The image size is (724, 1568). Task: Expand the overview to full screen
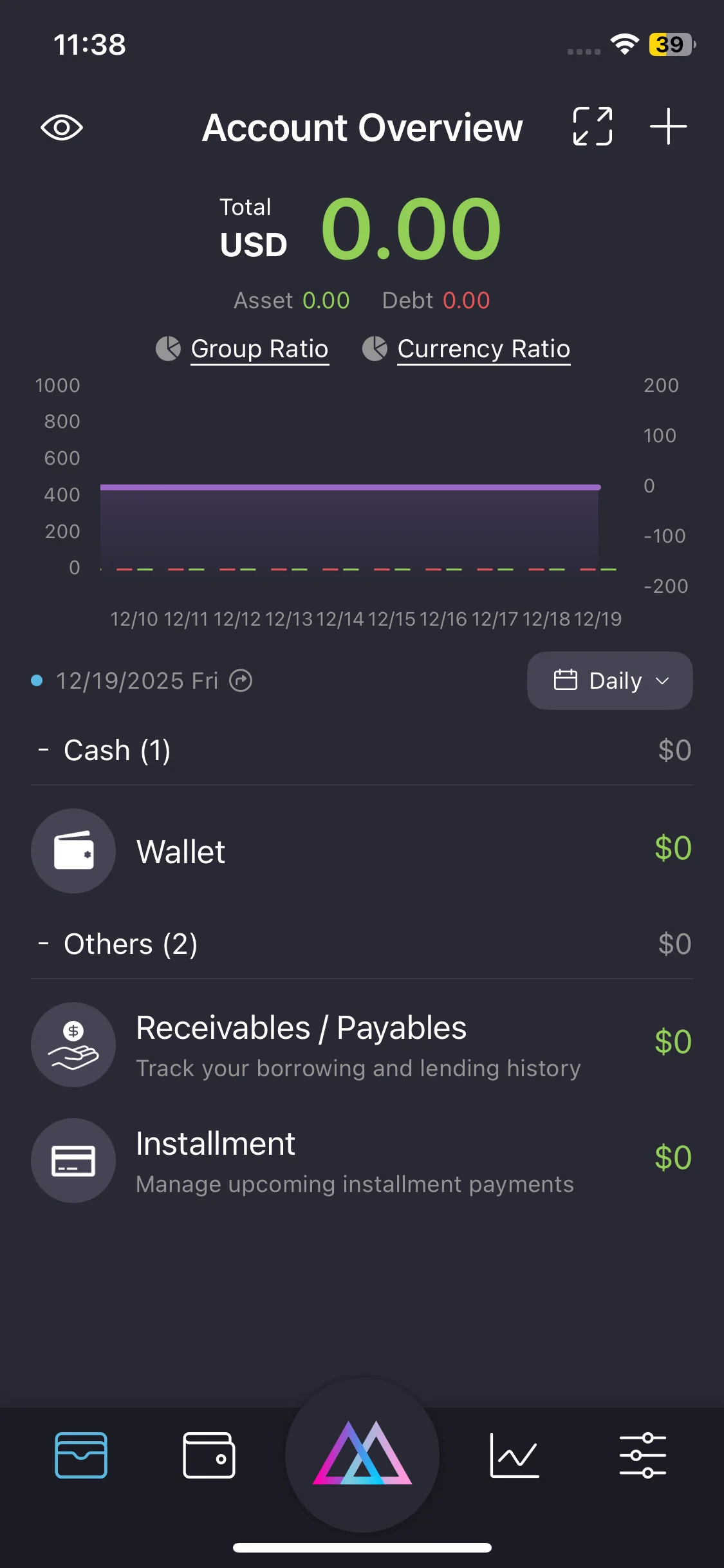(x=592, y=126)
